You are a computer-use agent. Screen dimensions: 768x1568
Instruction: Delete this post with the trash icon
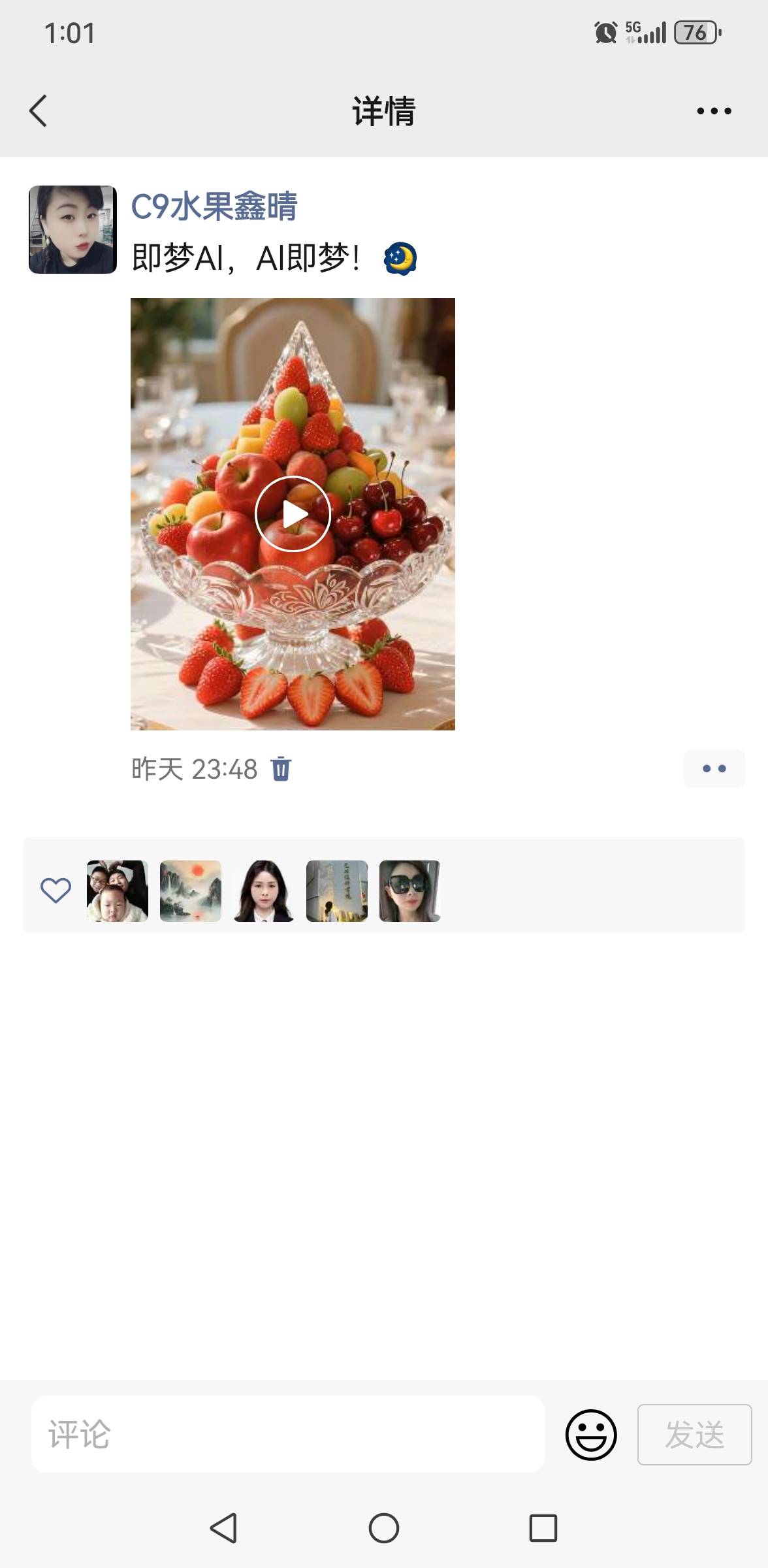tap(281, 769)
